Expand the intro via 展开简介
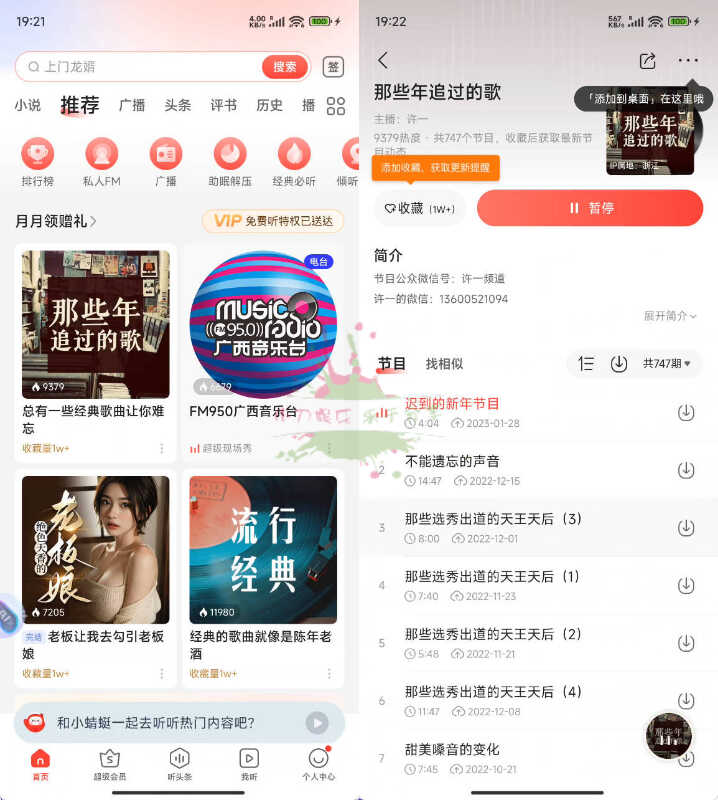The image size is (718, 800). 669,316
